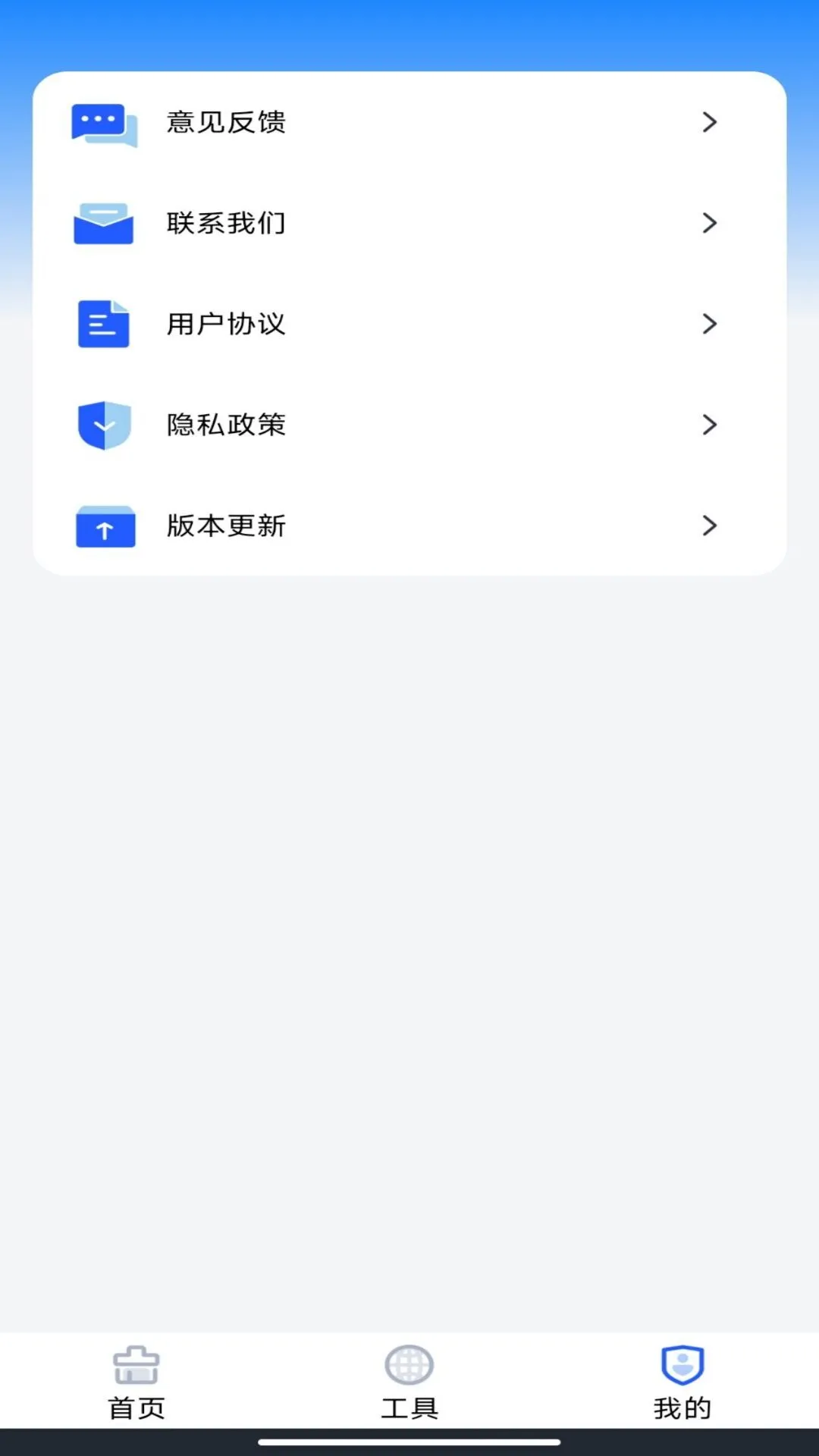This screenshot has width=819, height=1456.
Task: Click the feedback speech bubble icon
Action: pos(105,122)
